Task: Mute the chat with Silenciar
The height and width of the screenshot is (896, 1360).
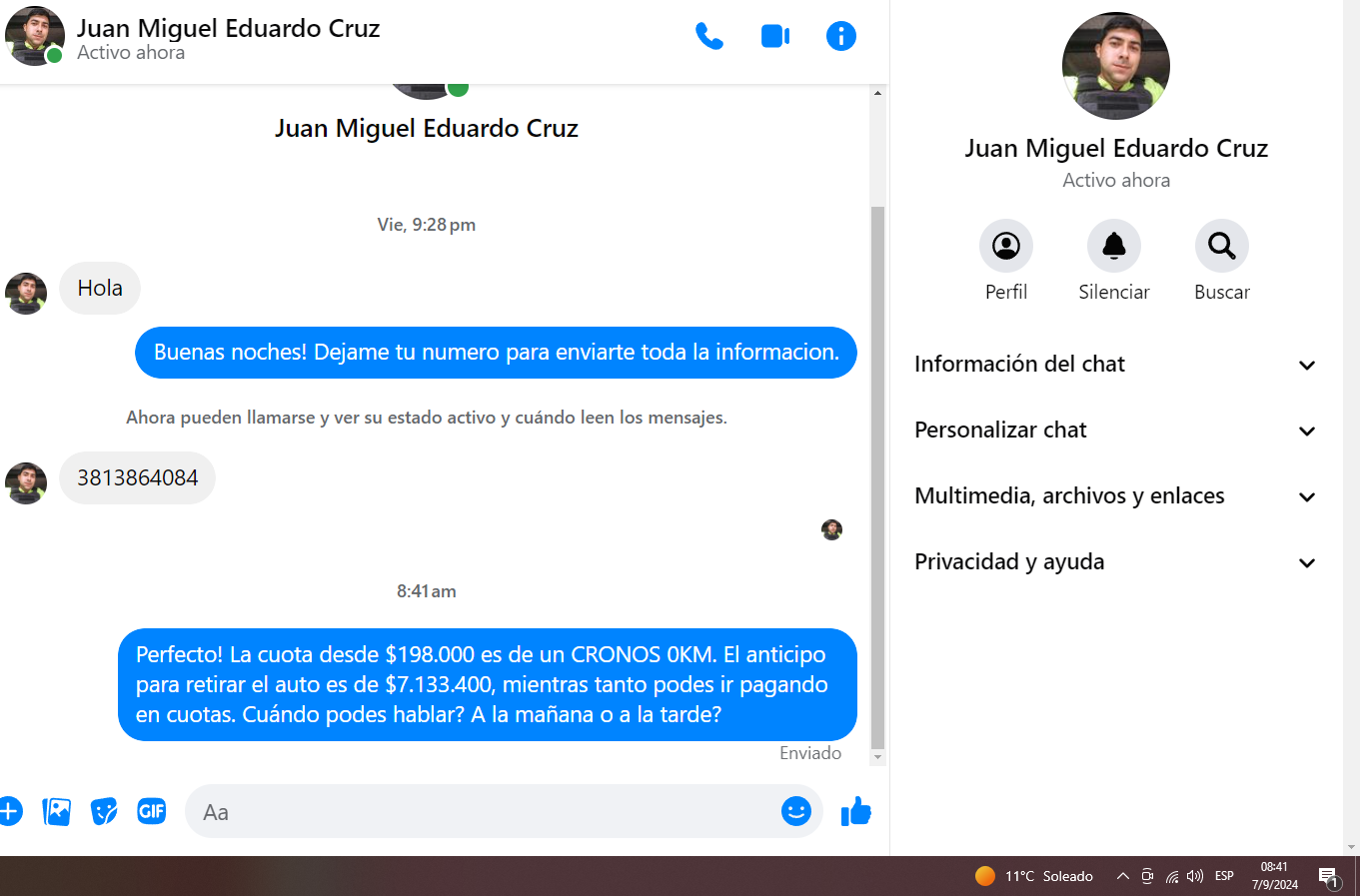Action: (x=1113, y=247)
